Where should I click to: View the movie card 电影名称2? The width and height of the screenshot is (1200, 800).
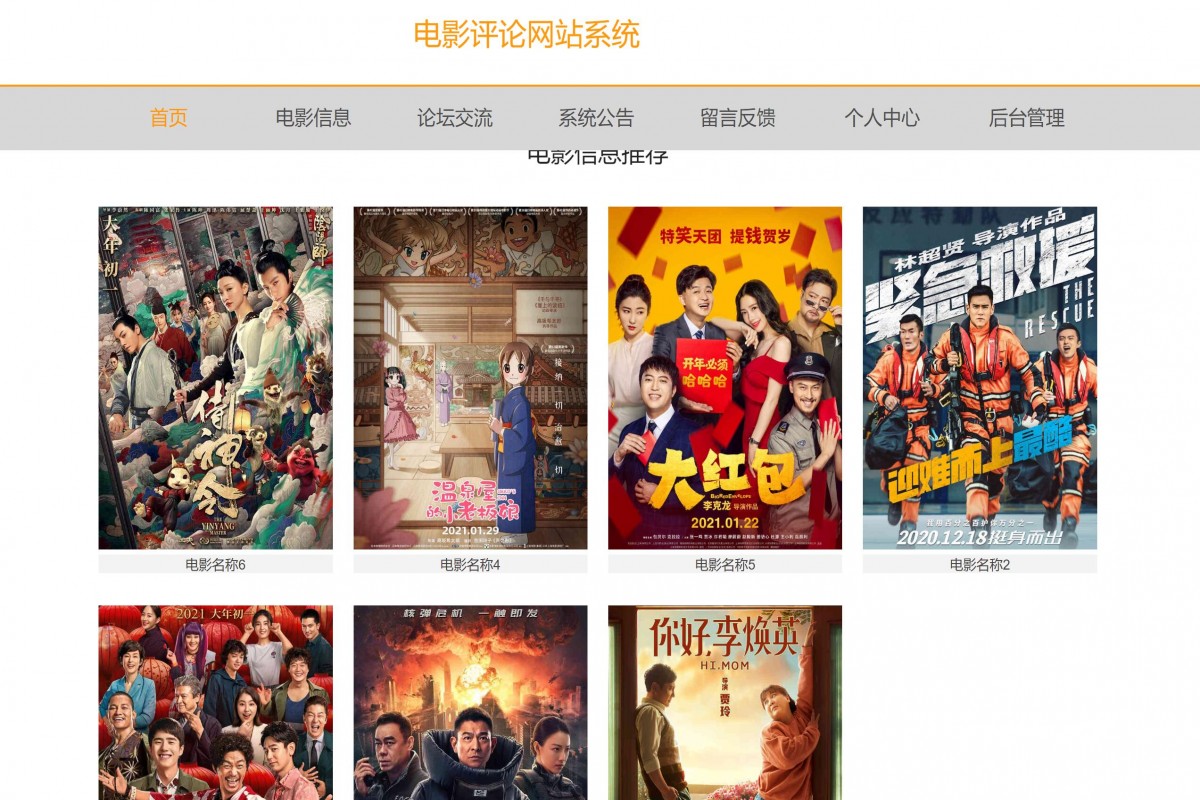pyautogui.click(x=980, y=378)
